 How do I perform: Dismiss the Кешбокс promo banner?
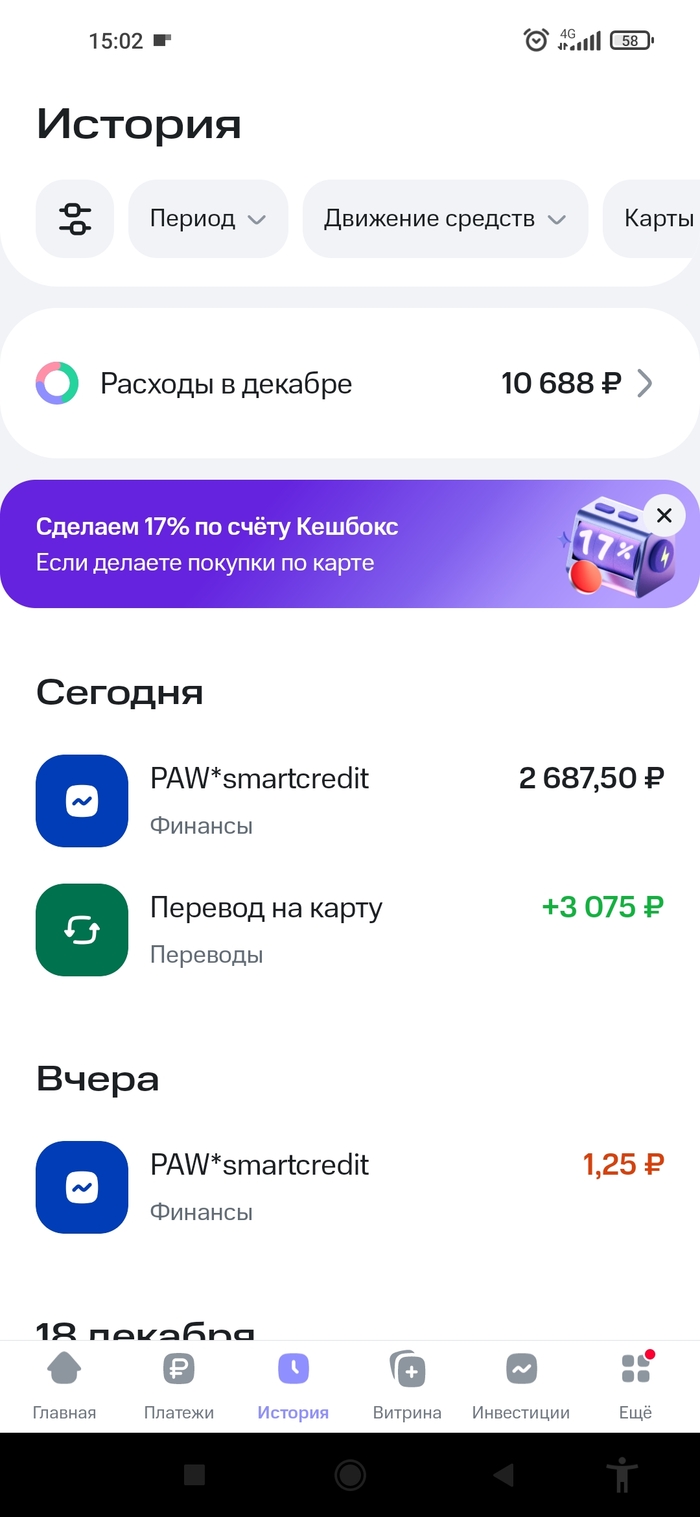tap(664, 516)
